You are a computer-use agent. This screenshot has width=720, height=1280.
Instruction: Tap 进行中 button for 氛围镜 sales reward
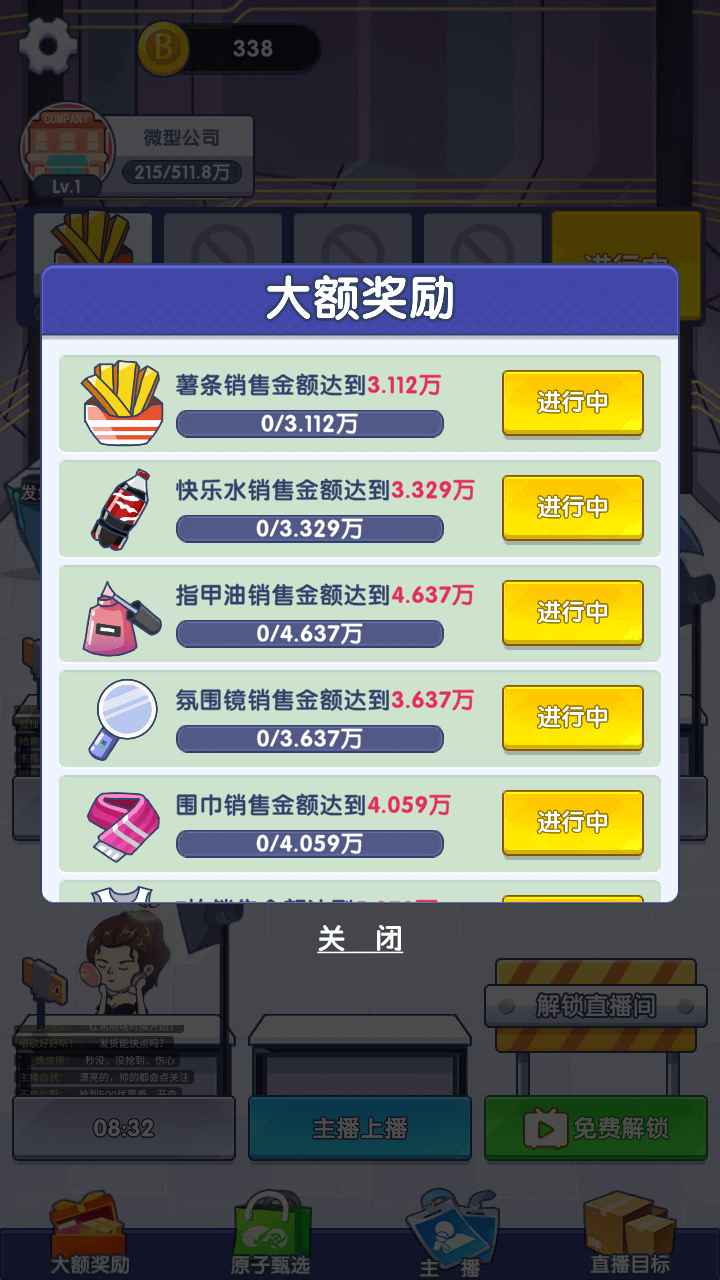click(x=572, y=717)
